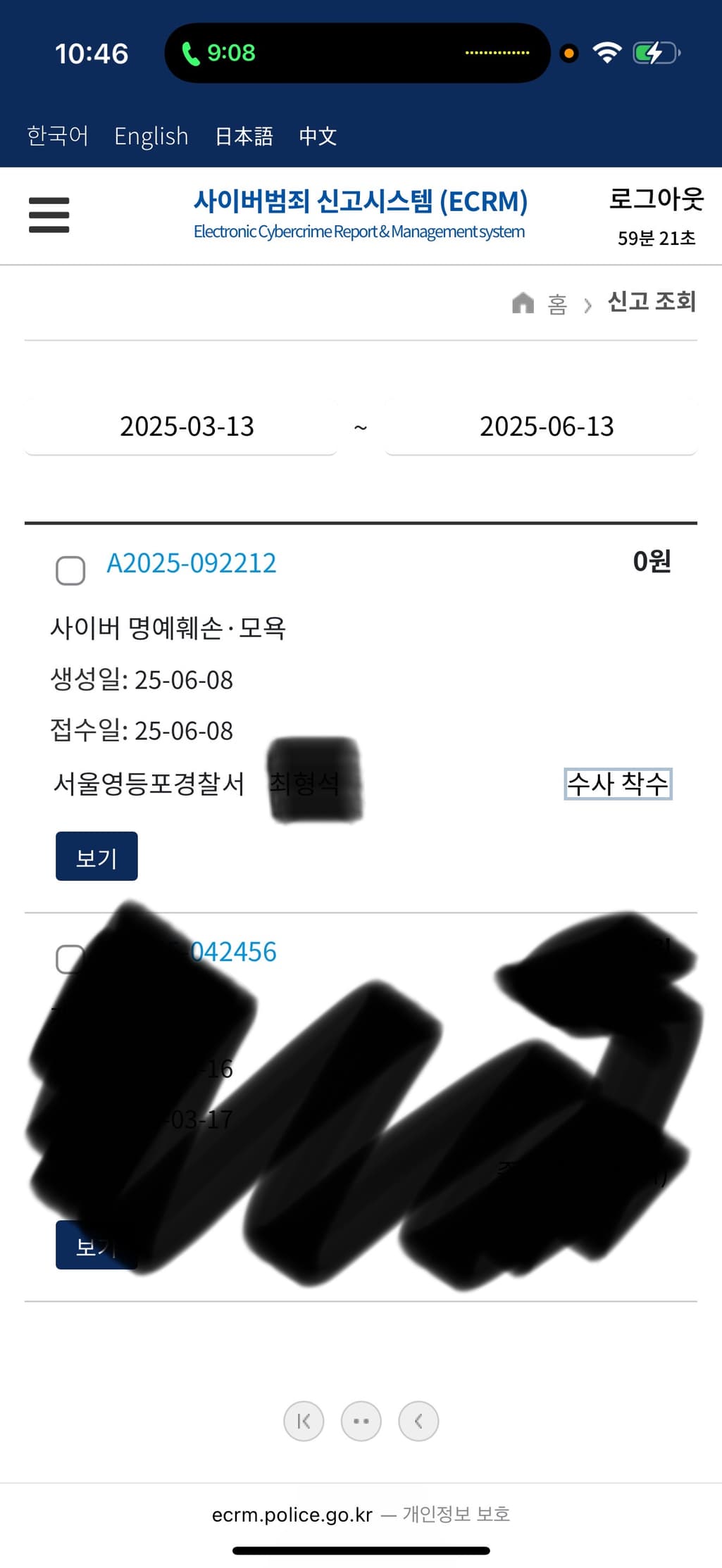Change the start date 2025-03-13

[187, 426]
